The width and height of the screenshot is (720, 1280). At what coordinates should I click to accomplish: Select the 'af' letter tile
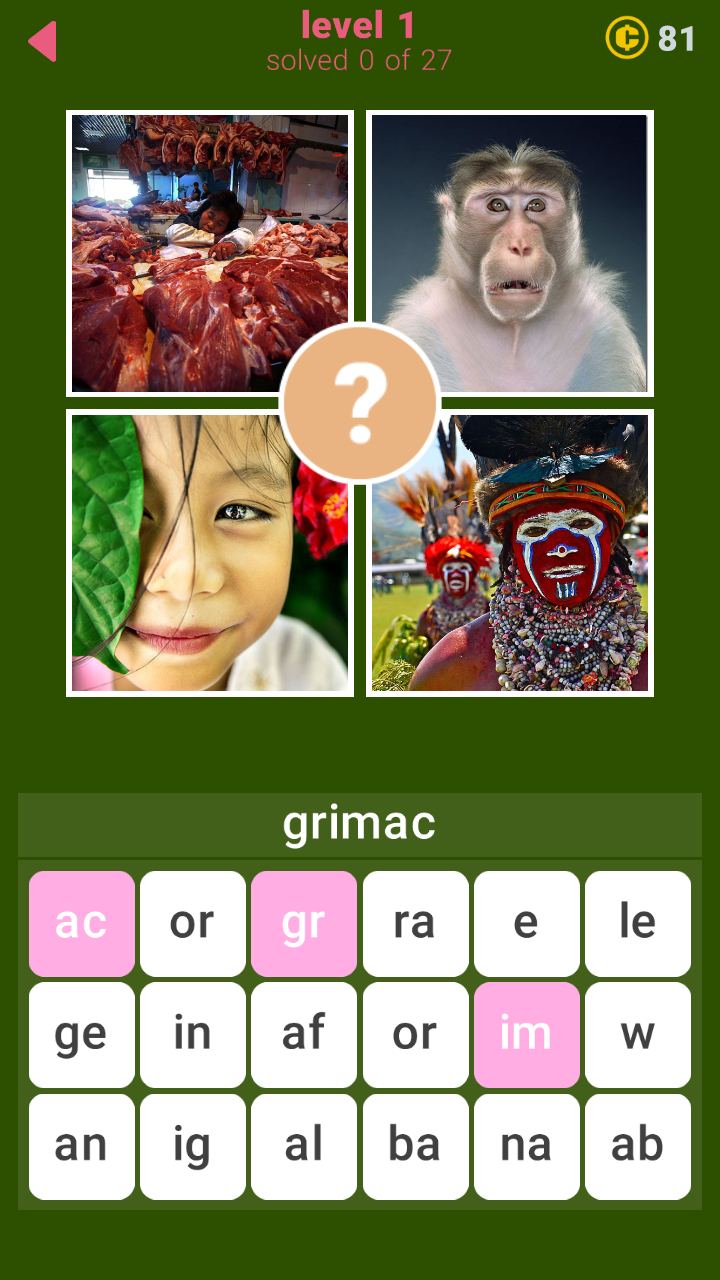point(303,1034)
